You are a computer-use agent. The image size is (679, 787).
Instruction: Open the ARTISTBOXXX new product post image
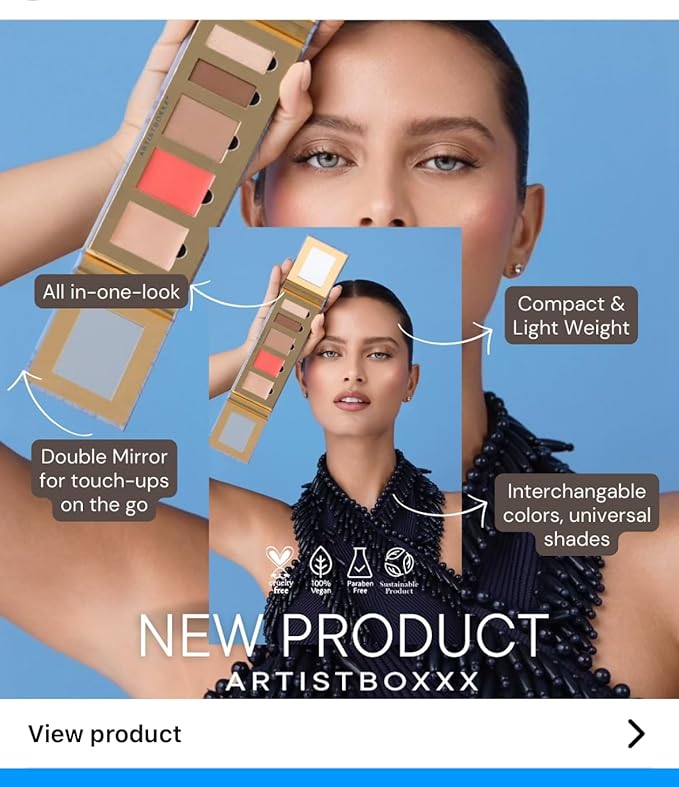tap(338, 360)
